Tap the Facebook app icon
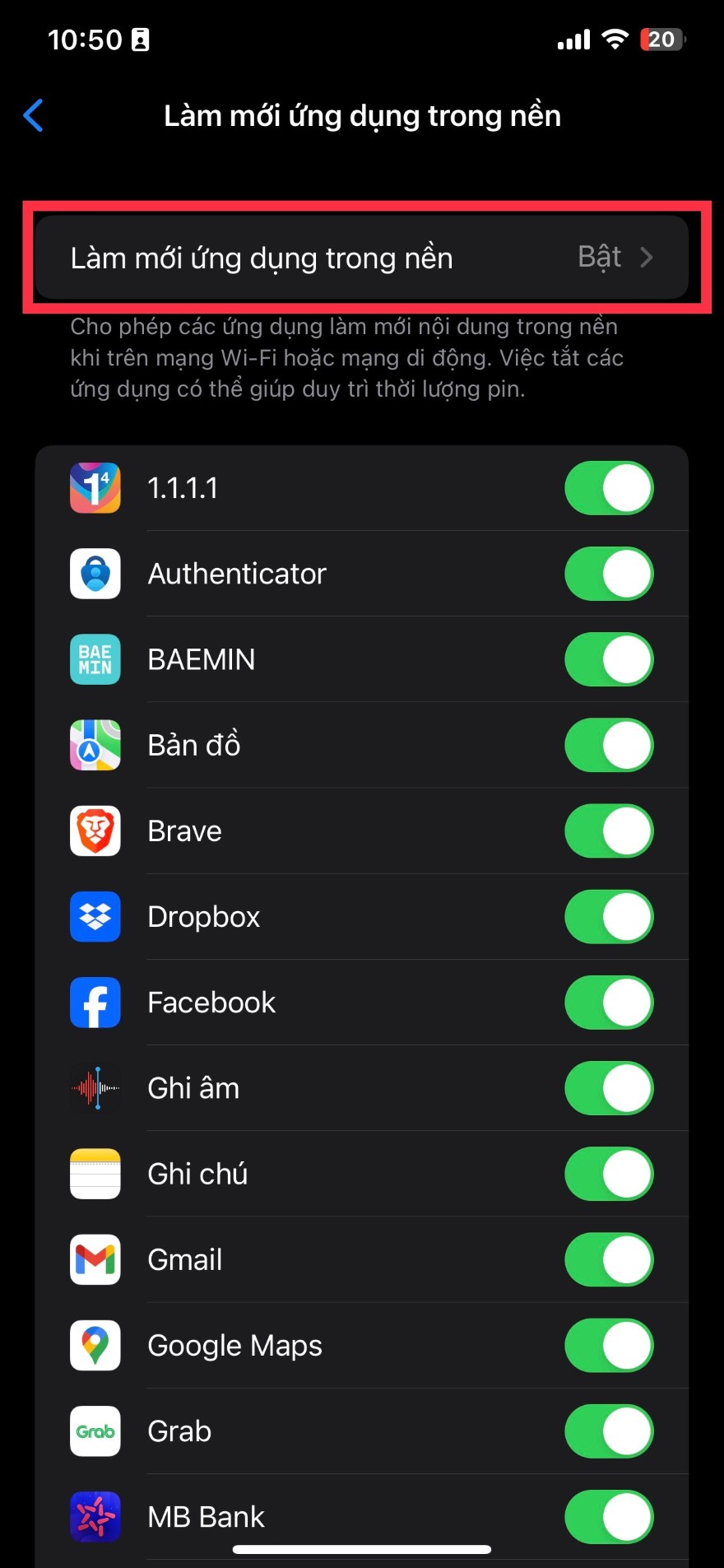The image size is (724, 1568). (95, 1003)
